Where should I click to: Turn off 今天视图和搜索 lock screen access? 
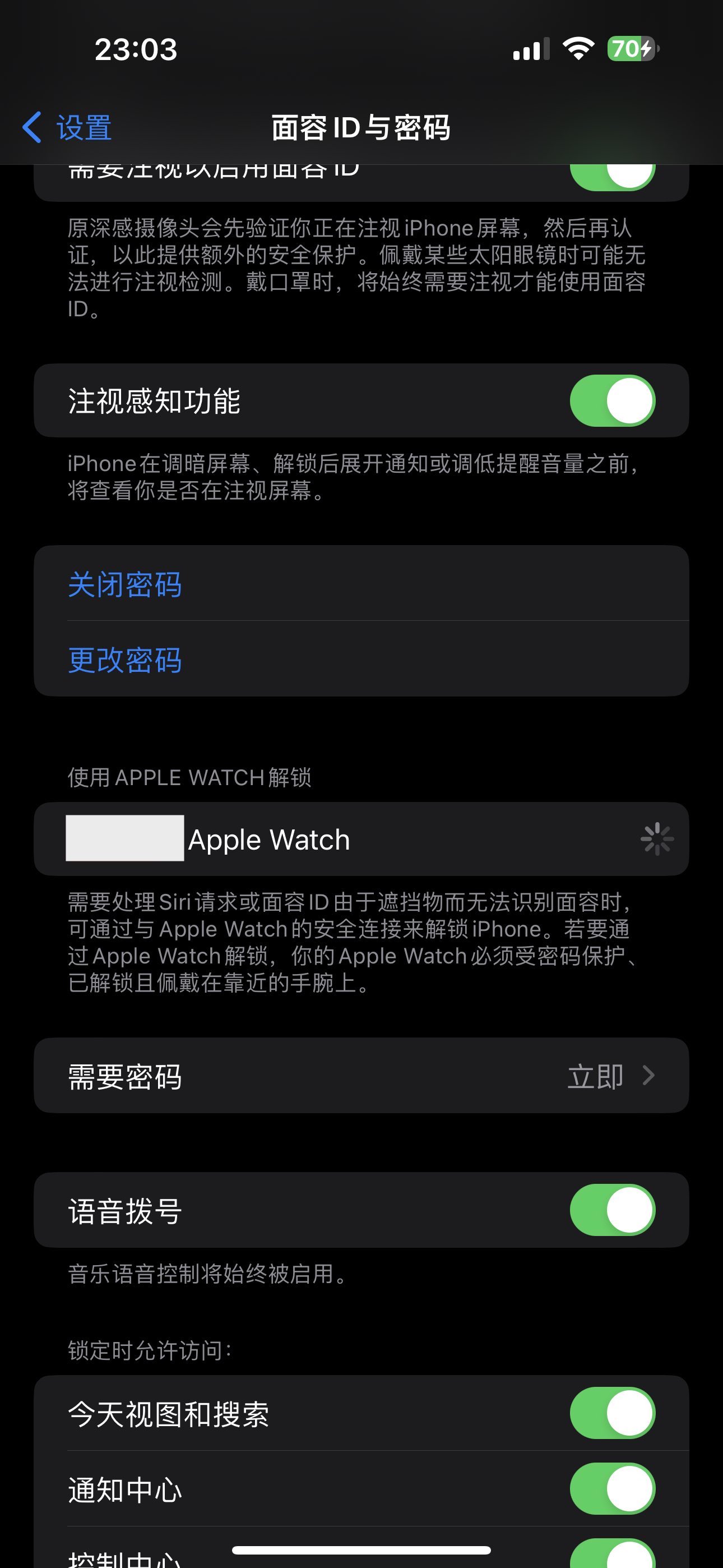click(x=611, y=1413)
